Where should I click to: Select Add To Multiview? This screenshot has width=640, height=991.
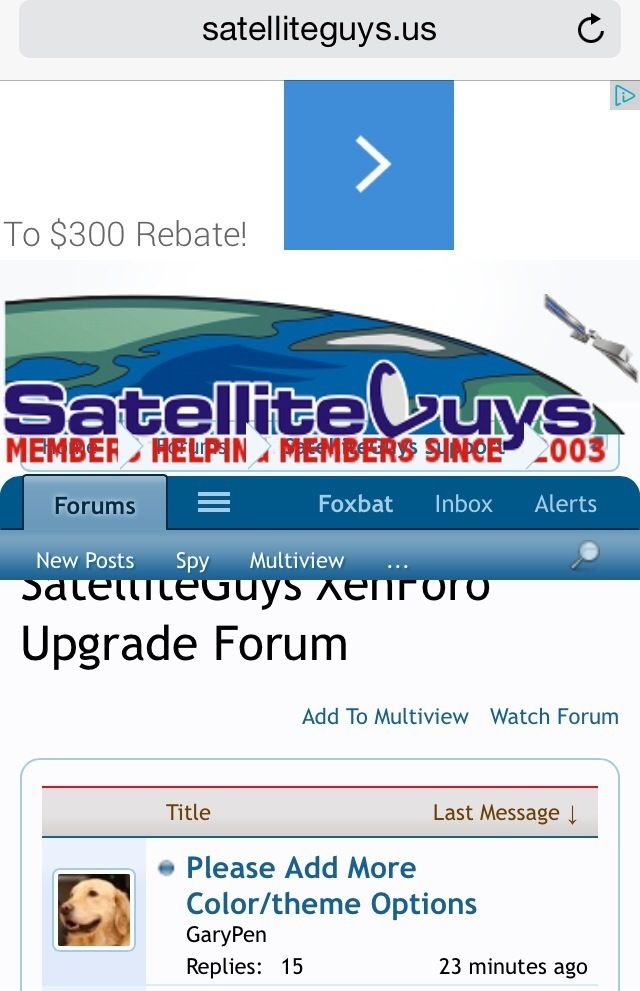[x=385, y=716]
